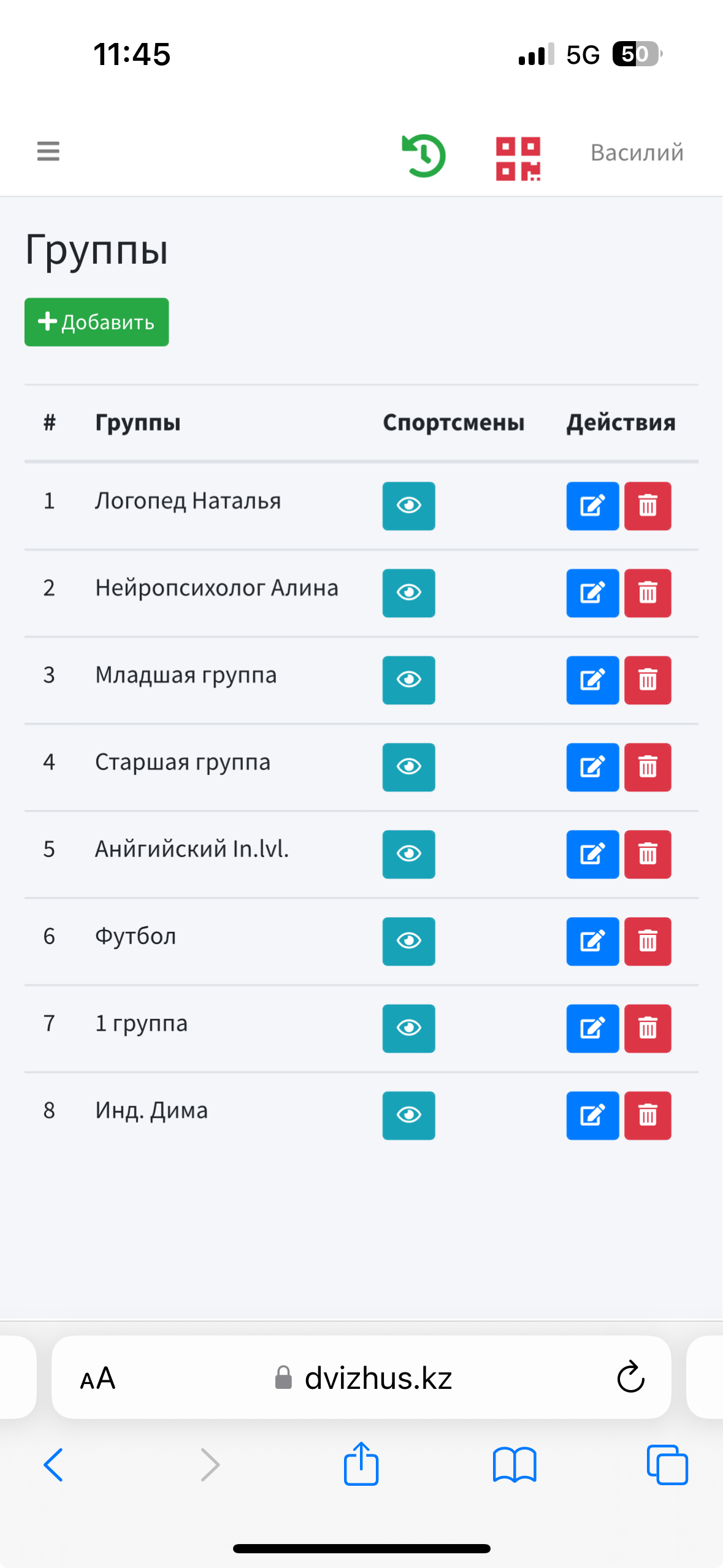Edit the Нейропсихолог Алина group
Image resolution: width=723 pixels, height=1568 pixels.
tap(592, 593)
